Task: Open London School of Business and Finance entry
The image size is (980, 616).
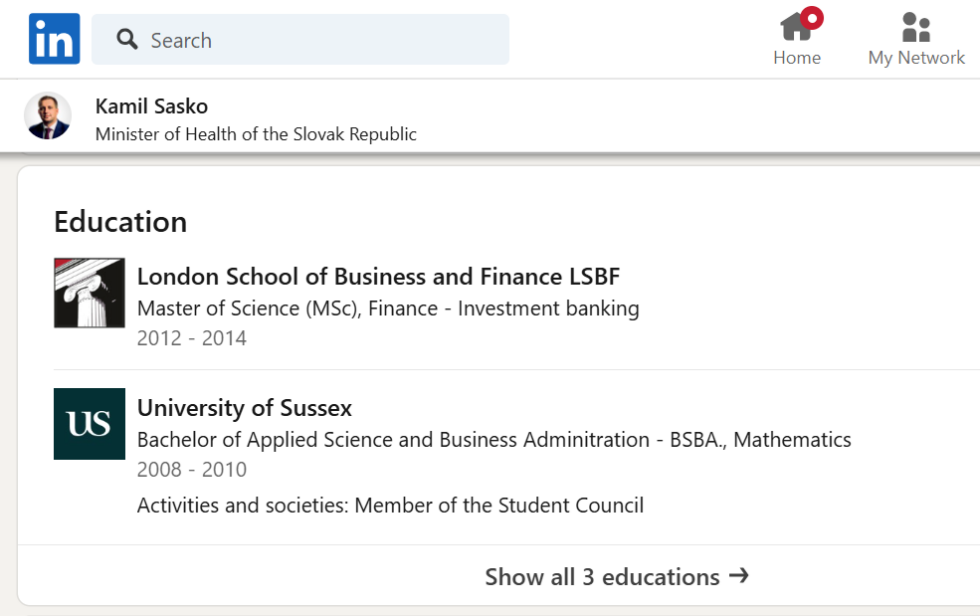Action: pyautogui.click(x=378, y=277)
